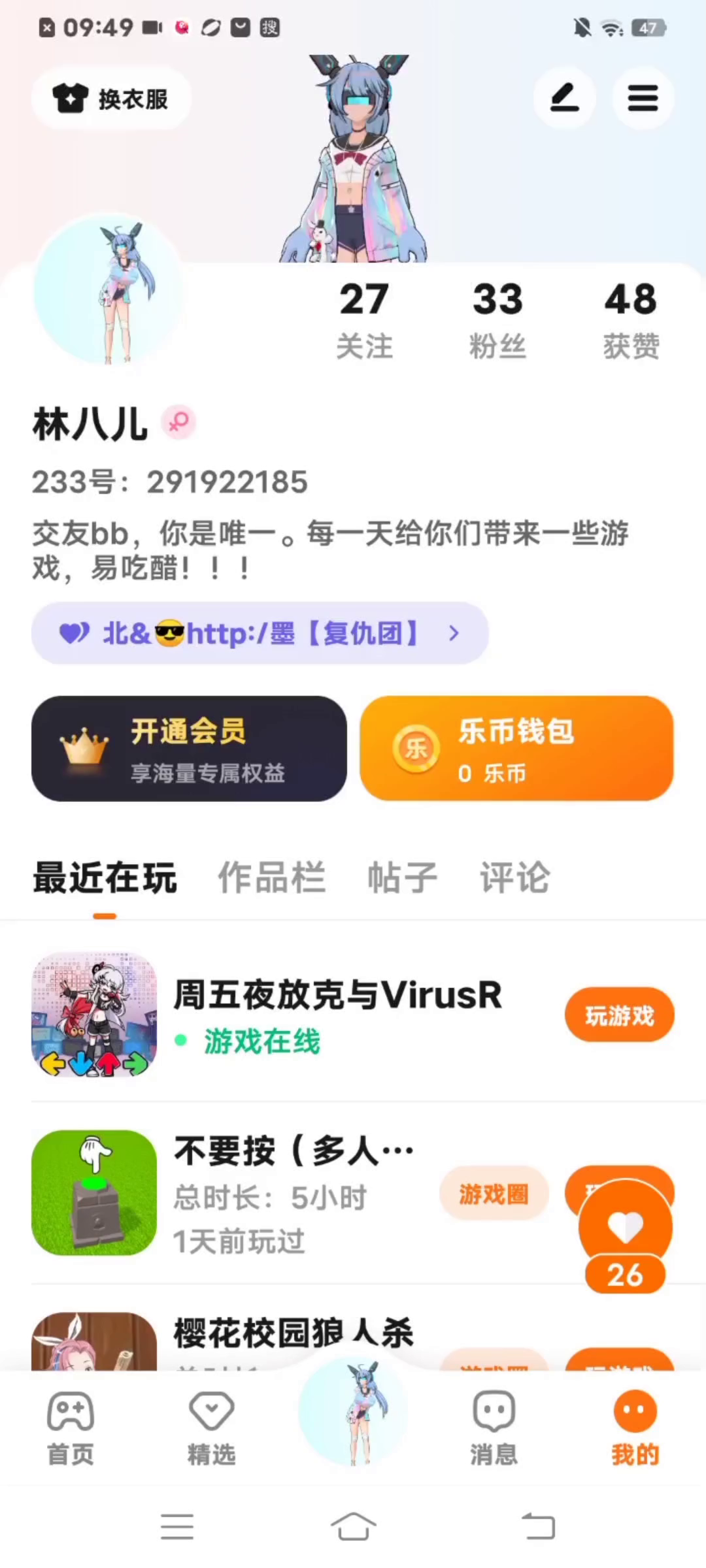Switch to the 作品栏 tab
This screenshot has height=1568, width=706.
(x=271, y=877)
